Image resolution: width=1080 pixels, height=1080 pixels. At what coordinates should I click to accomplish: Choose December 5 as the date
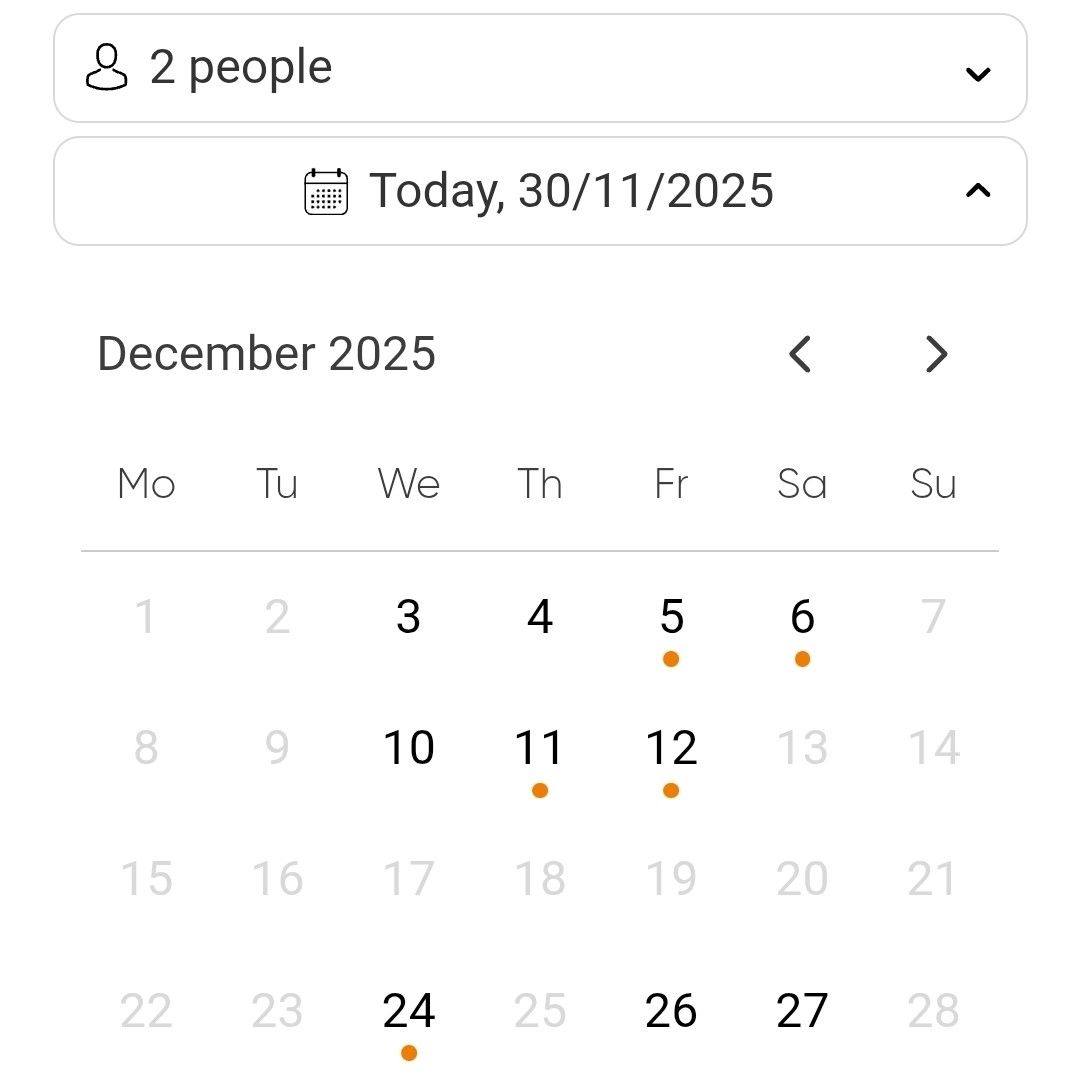(671, 618)
